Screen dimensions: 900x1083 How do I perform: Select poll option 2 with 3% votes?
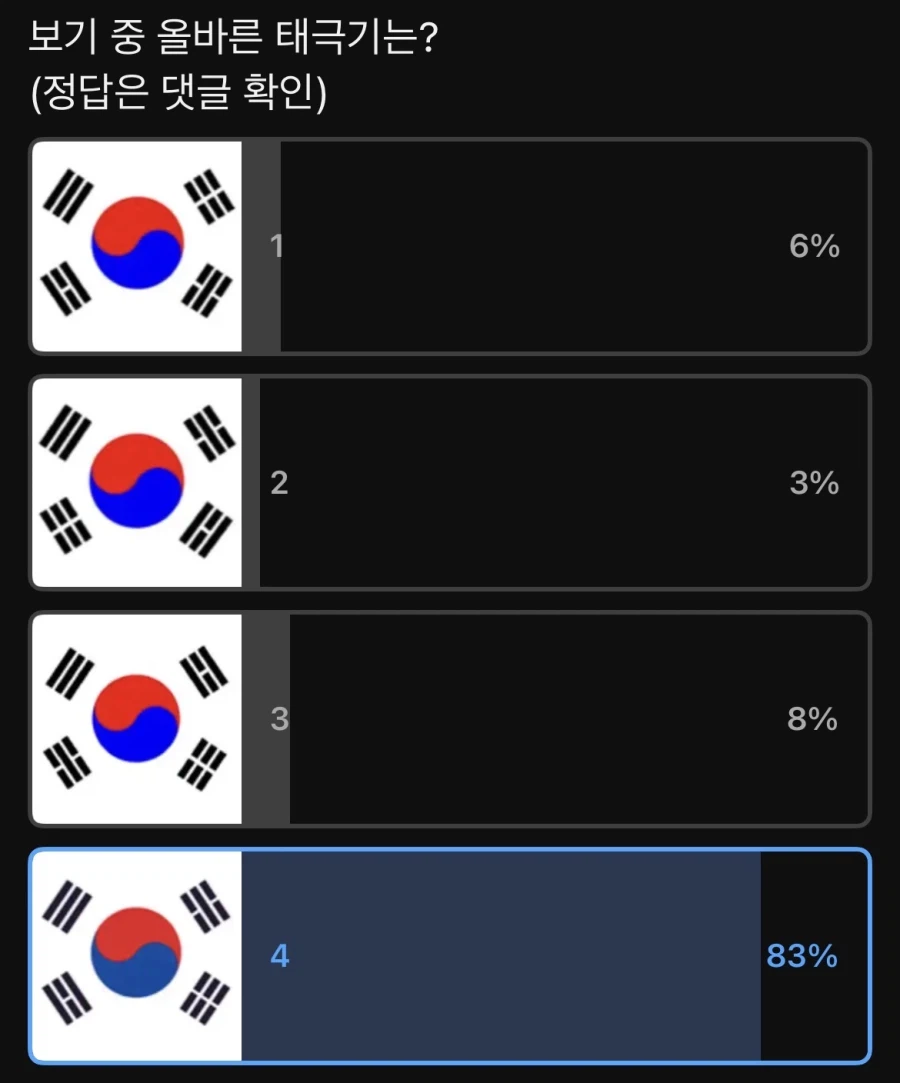click(x=550, y=482)
